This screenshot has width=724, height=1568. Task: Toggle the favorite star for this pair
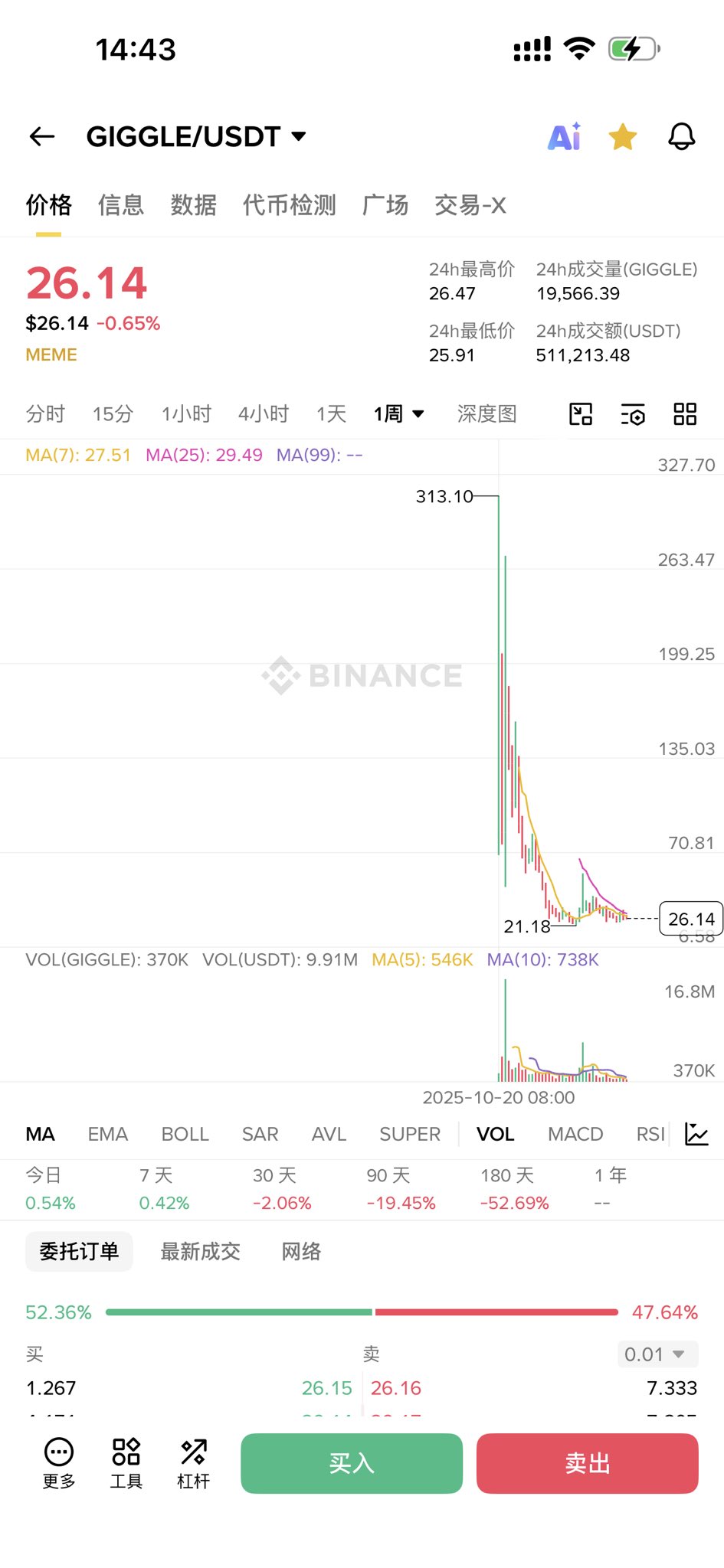(x=623, y=137)
